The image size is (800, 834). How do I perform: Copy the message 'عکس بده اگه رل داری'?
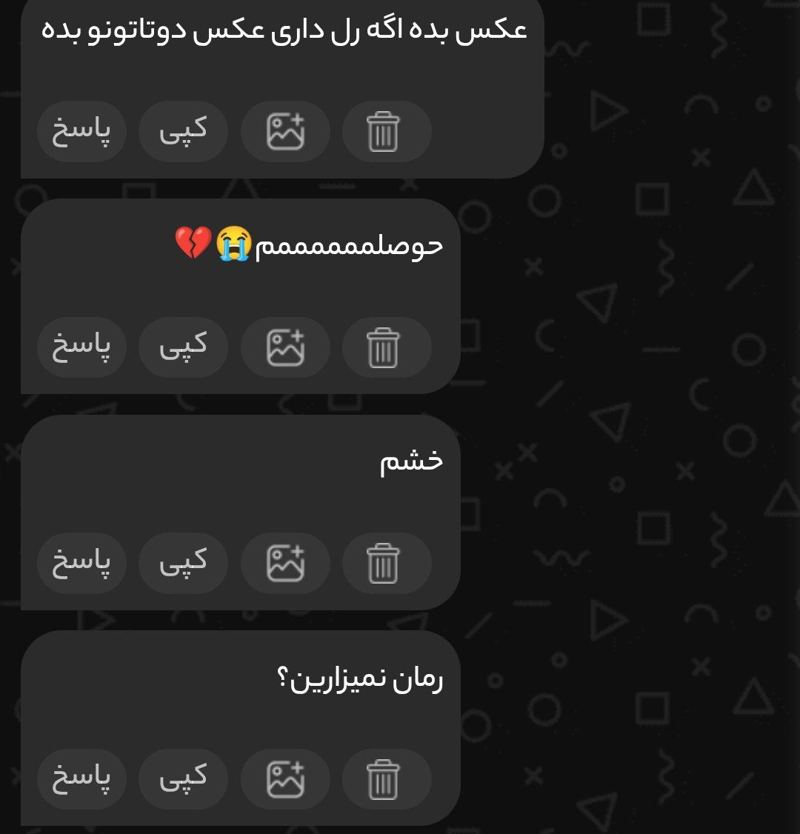[x=183, y=131]
